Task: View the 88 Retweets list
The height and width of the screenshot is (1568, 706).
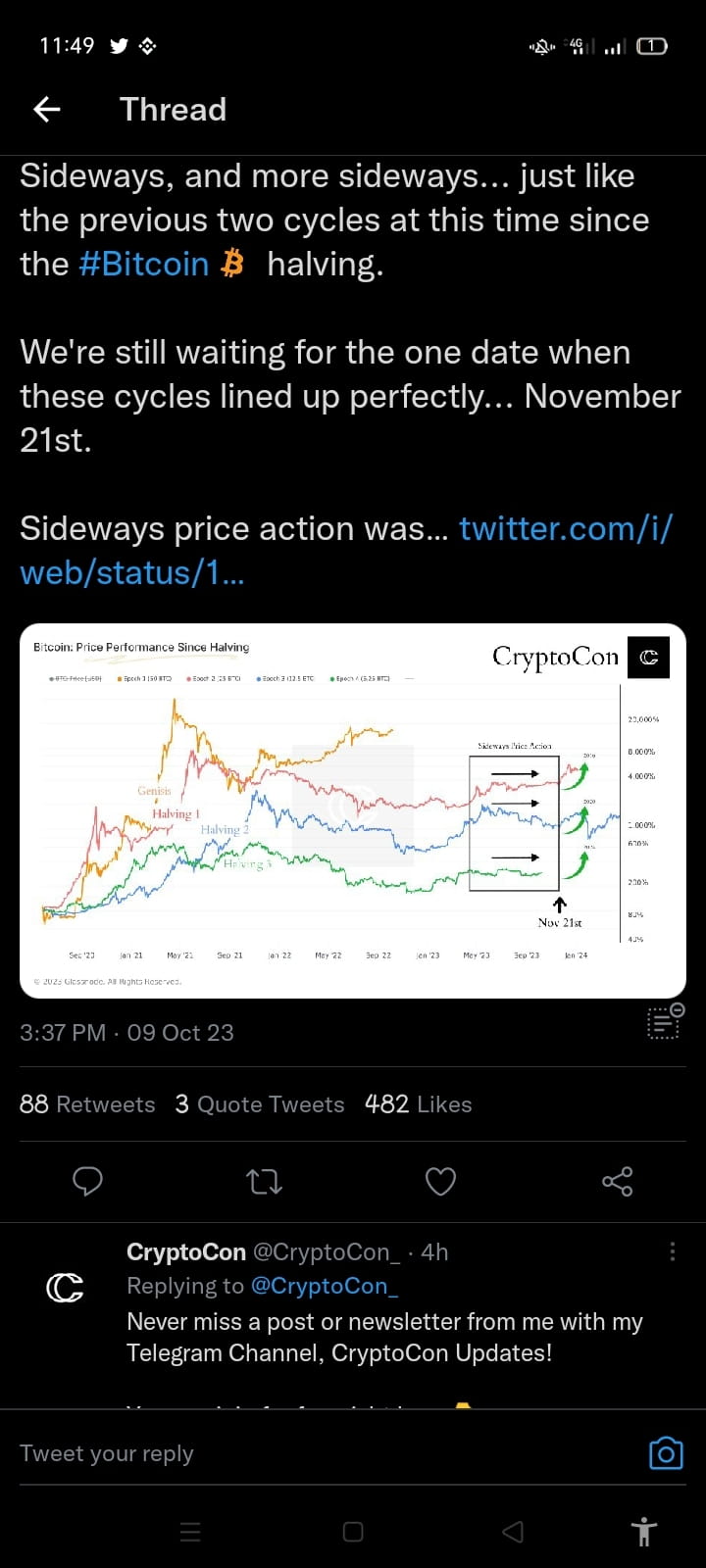Action: coord(87,1104)
